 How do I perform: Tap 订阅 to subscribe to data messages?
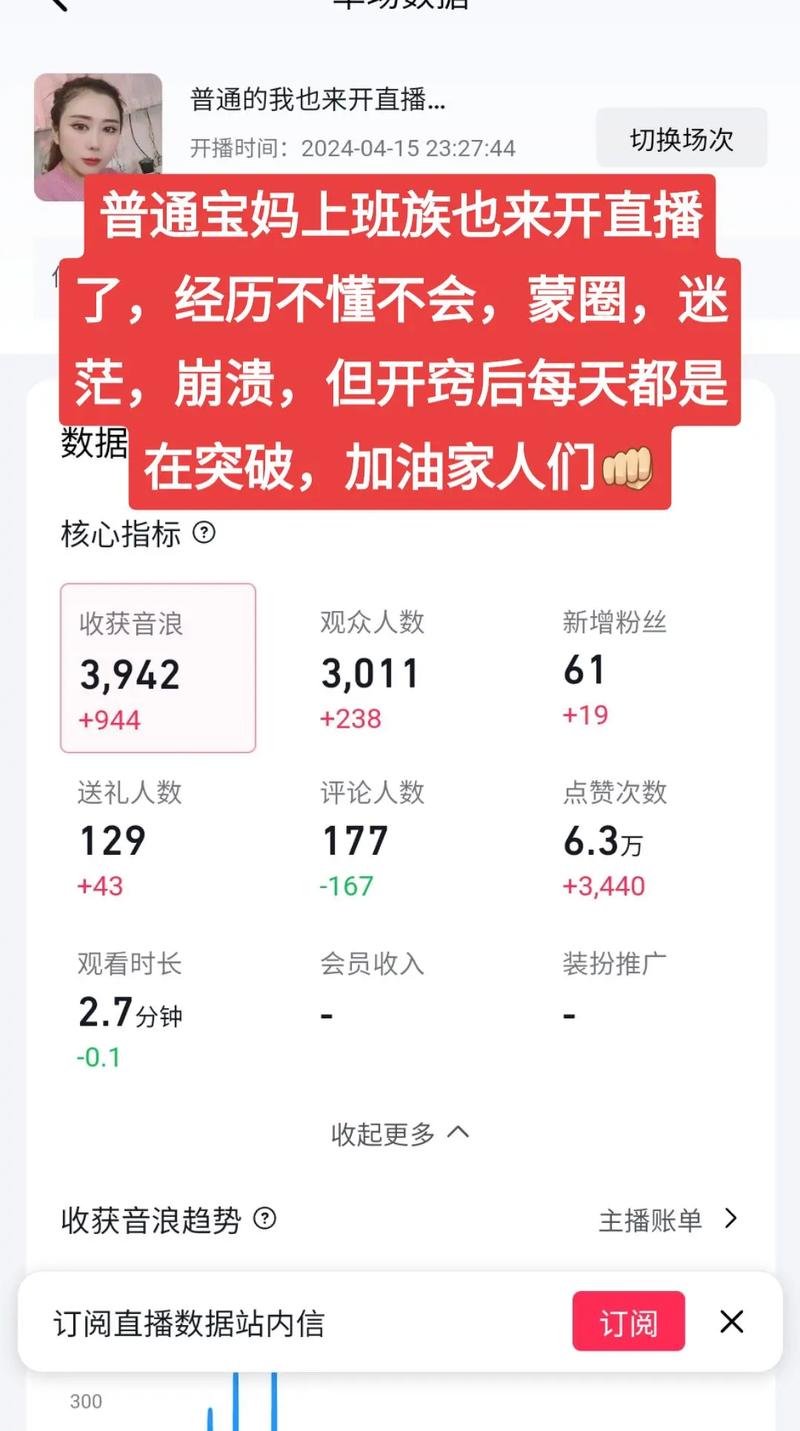628,1322
